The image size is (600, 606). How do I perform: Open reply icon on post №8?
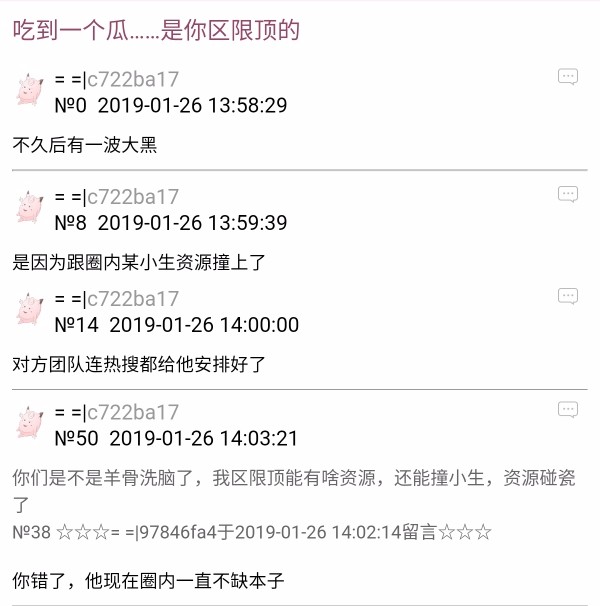click(x=568, y=194)
